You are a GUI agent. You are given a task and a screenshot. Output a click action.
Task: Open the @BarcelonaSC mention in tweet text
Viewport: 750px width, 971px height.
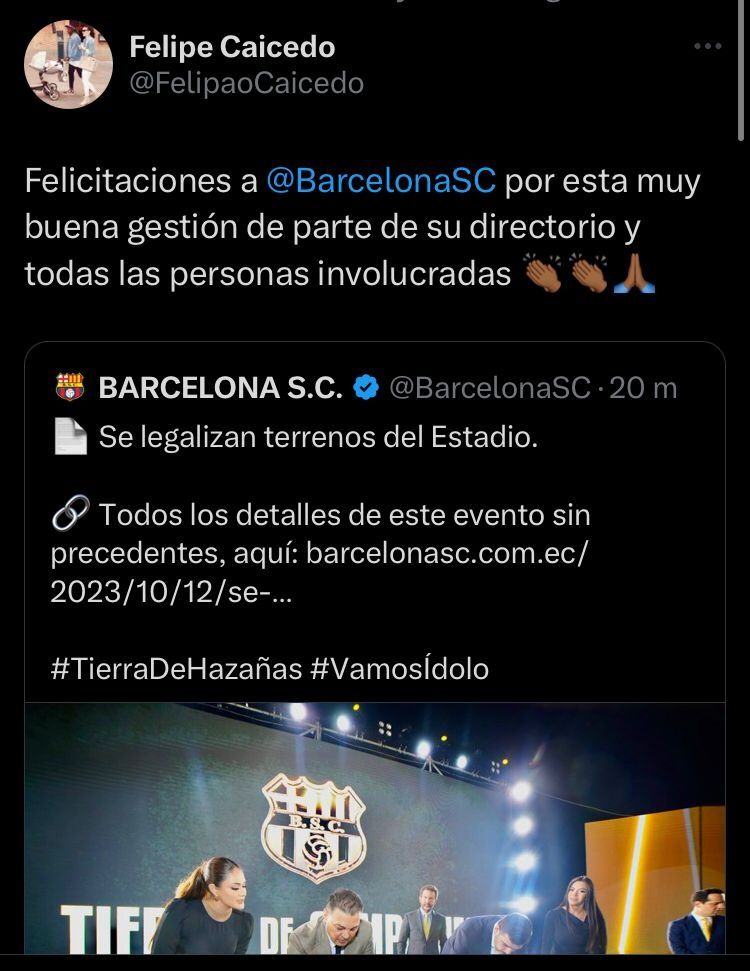click(381, 182)
